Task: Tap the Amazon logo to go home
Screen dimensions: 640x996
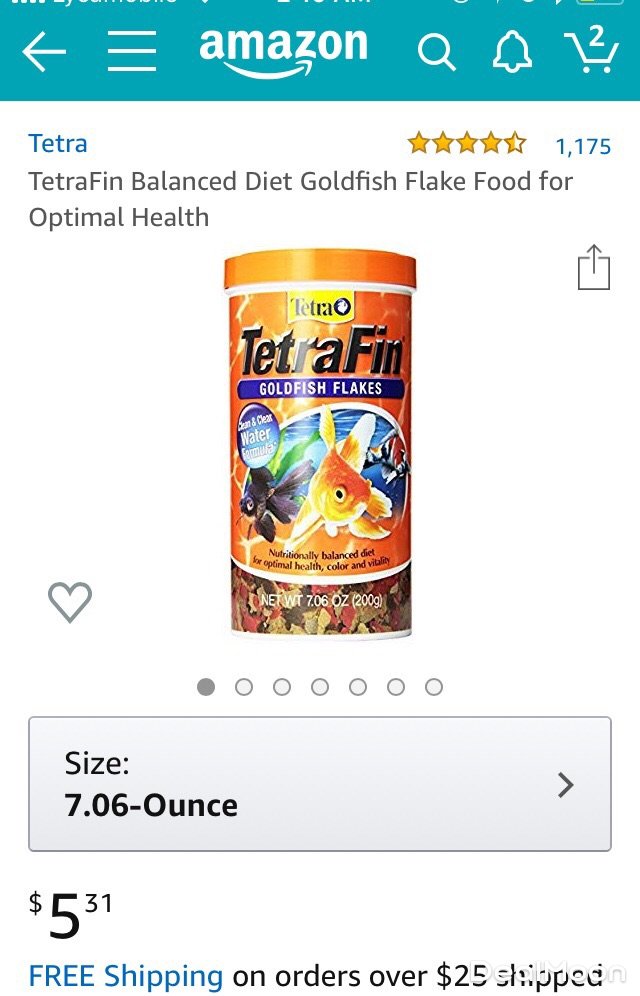Action: point(283,50)
